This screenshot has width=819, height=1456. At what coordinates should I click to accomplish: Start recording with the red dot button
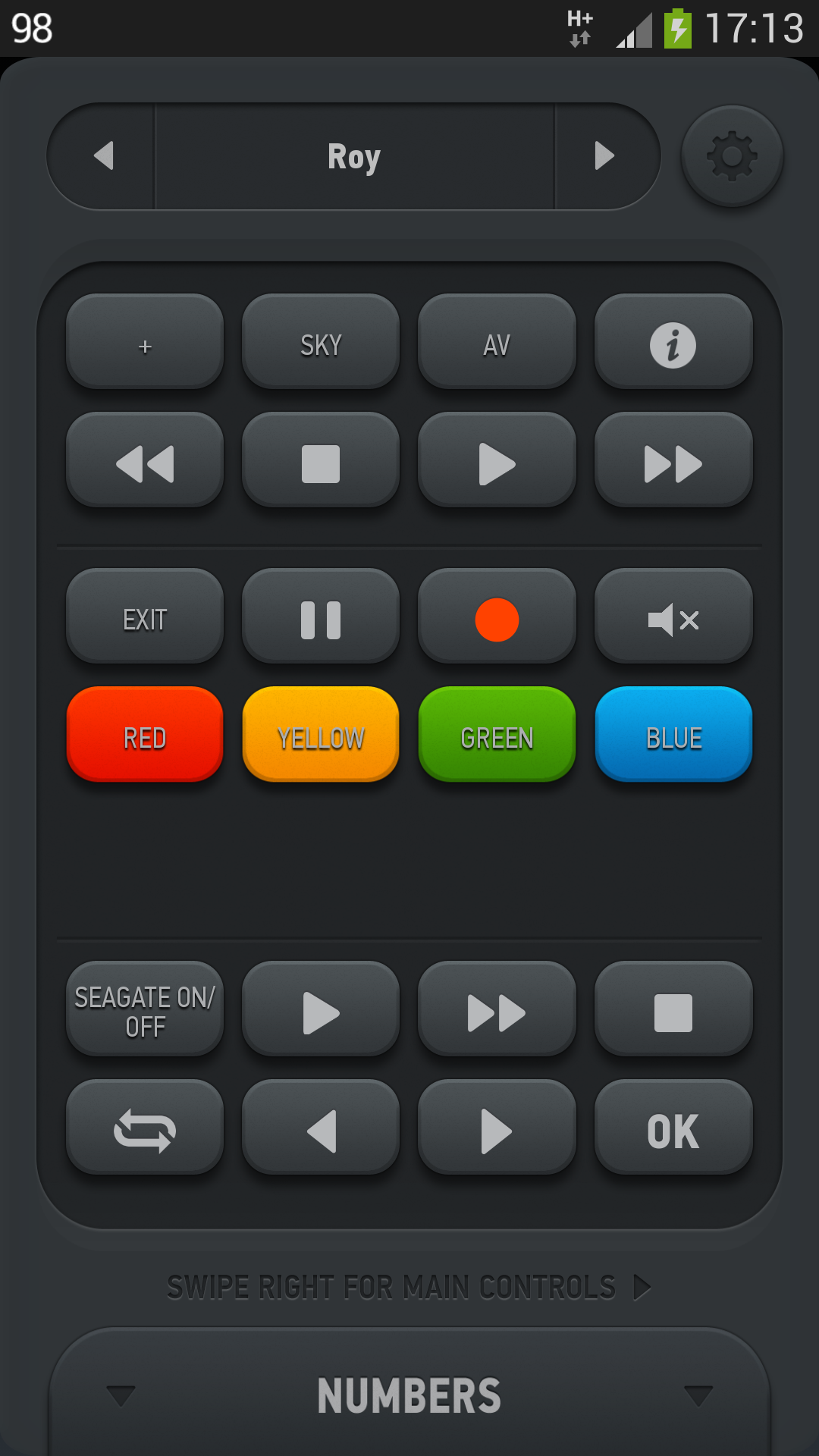497,620
